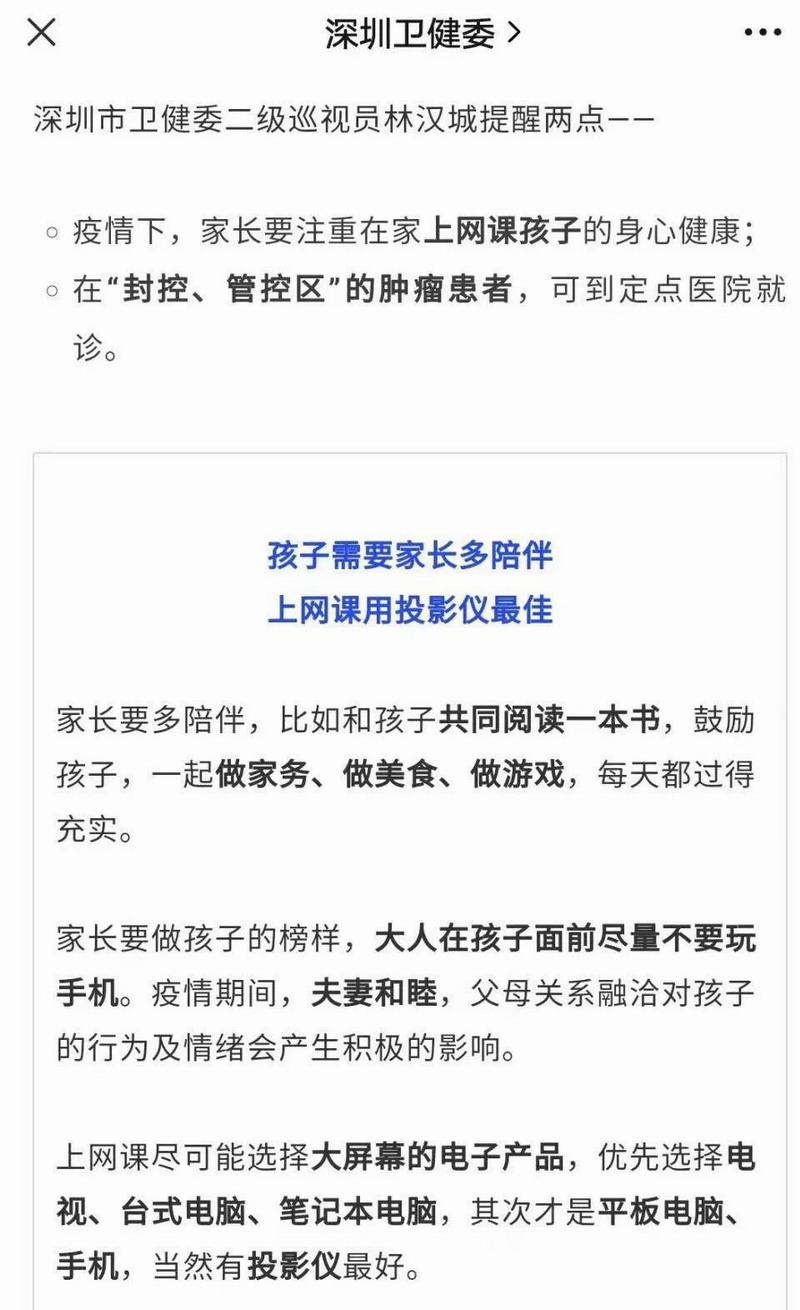Close the article page
The image size is (800, 1310).
coord(41,33)
